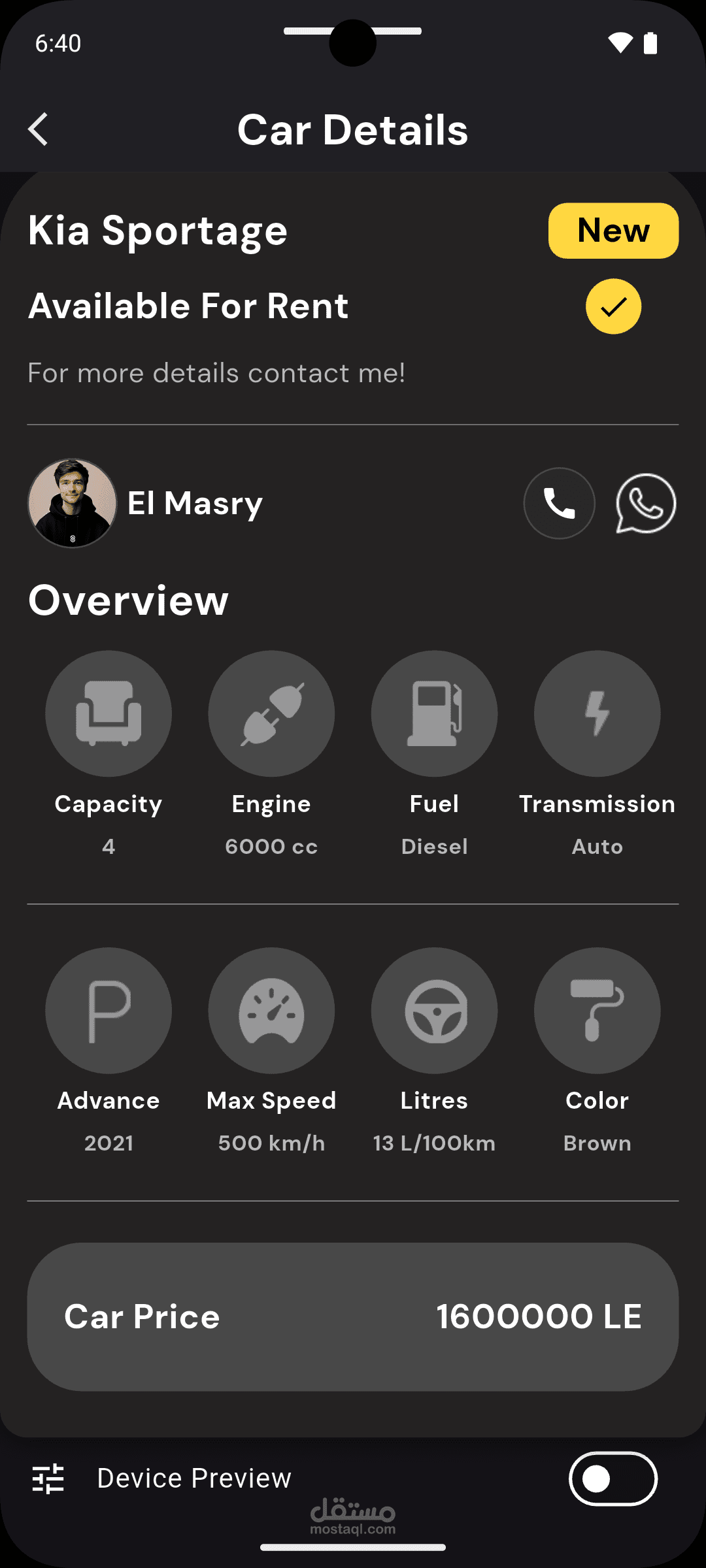This screenshot has height=1568, width=706.
Task: Toggle the Device Preview switch
Action: pyautogui.click(x=613, y=1478)
